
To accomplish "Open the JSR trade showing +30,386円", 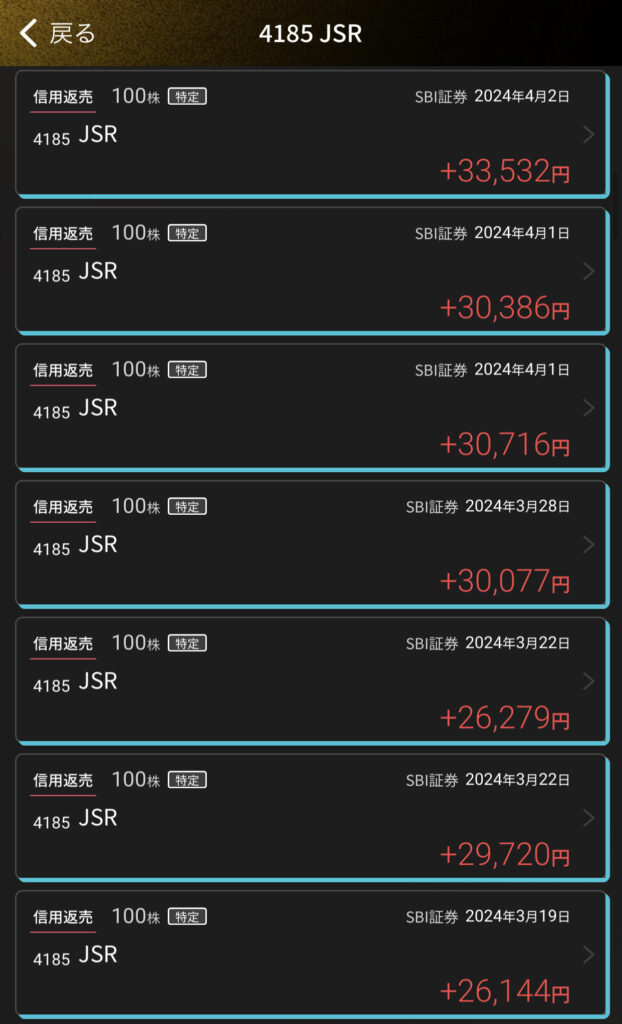I will pyautogui.click(x=310, y=270).
